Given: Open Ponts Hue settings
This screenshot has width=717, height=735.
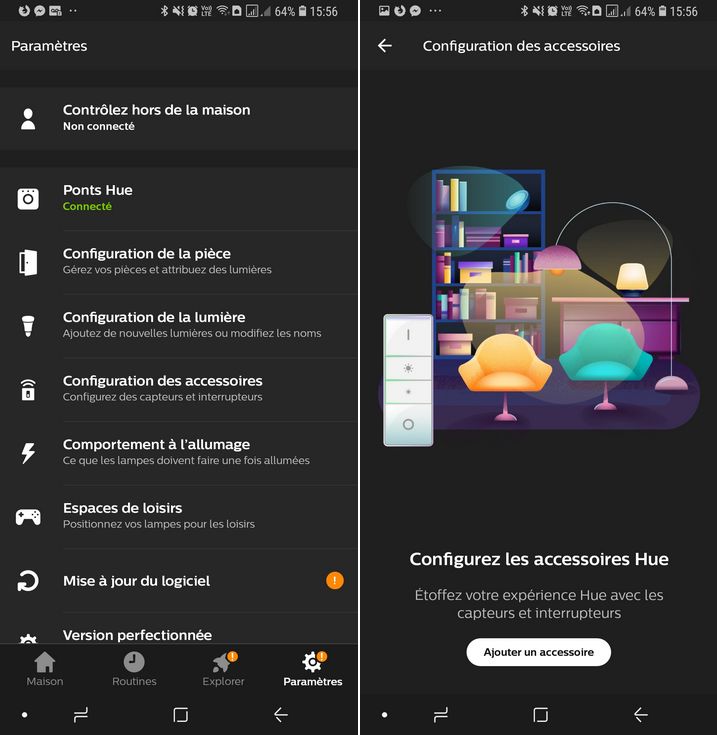Looking at the screenshot, I should point(178,198).
